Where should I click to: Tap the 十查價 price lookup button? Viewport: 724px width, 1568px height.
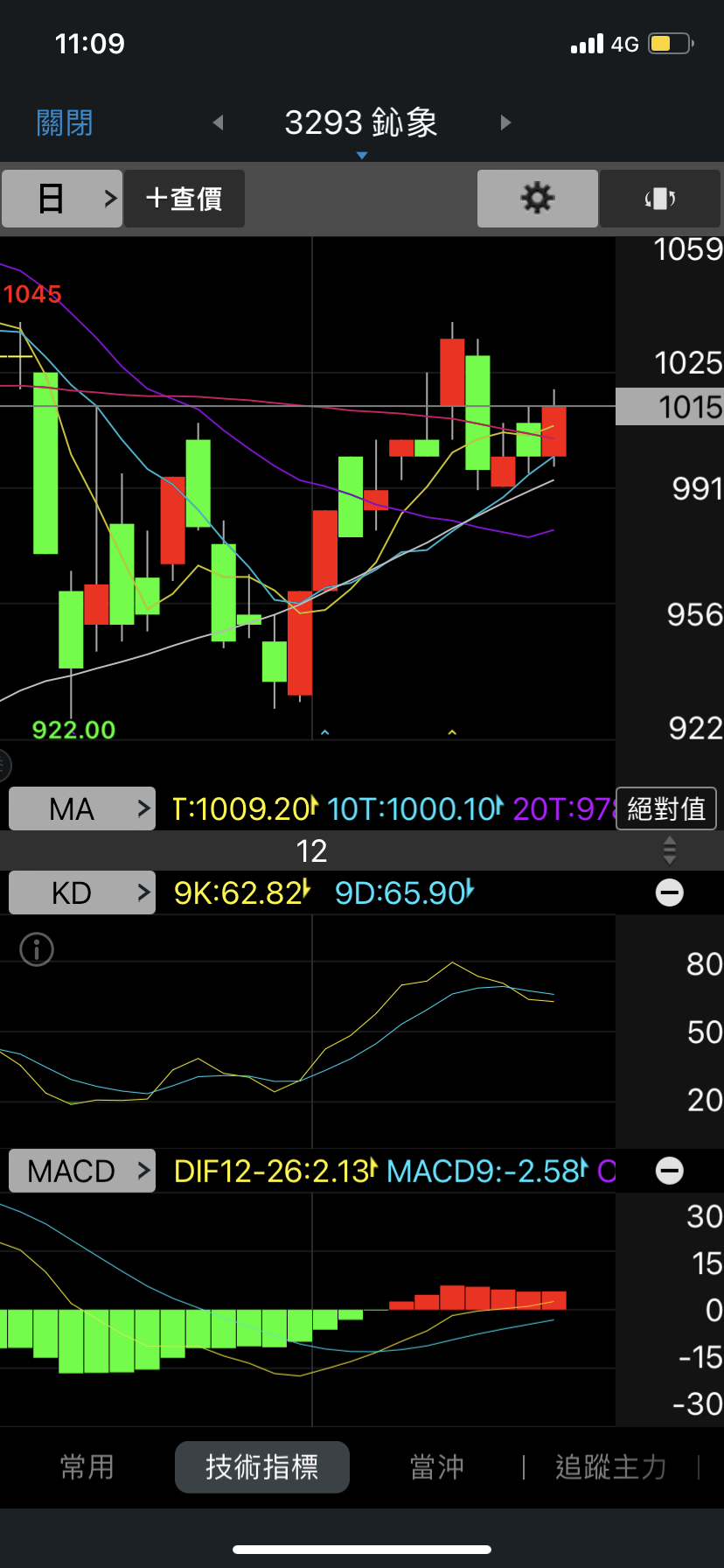click(184, 199)
